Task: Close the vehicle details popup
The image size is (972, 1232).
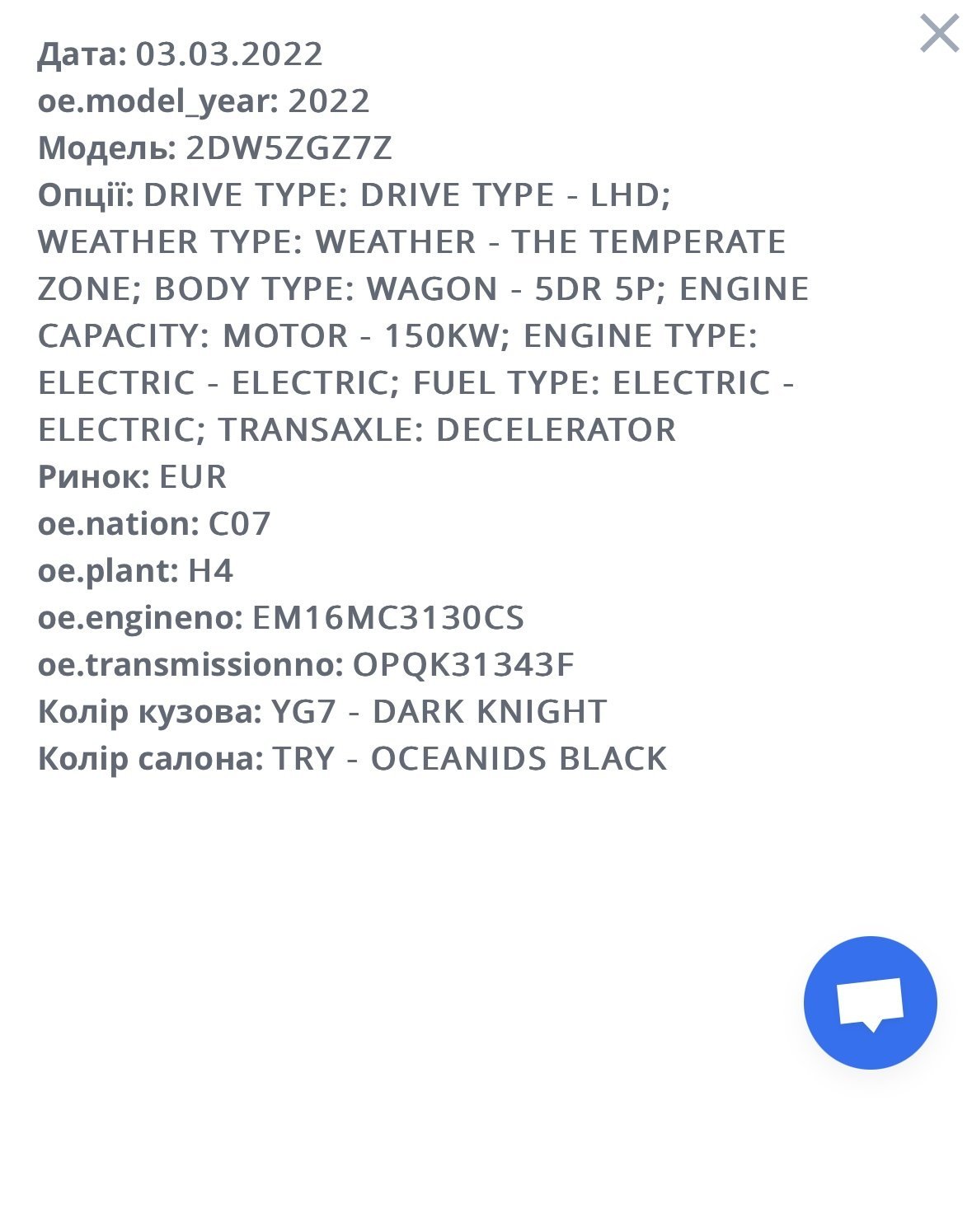Action: coord(939,34)
